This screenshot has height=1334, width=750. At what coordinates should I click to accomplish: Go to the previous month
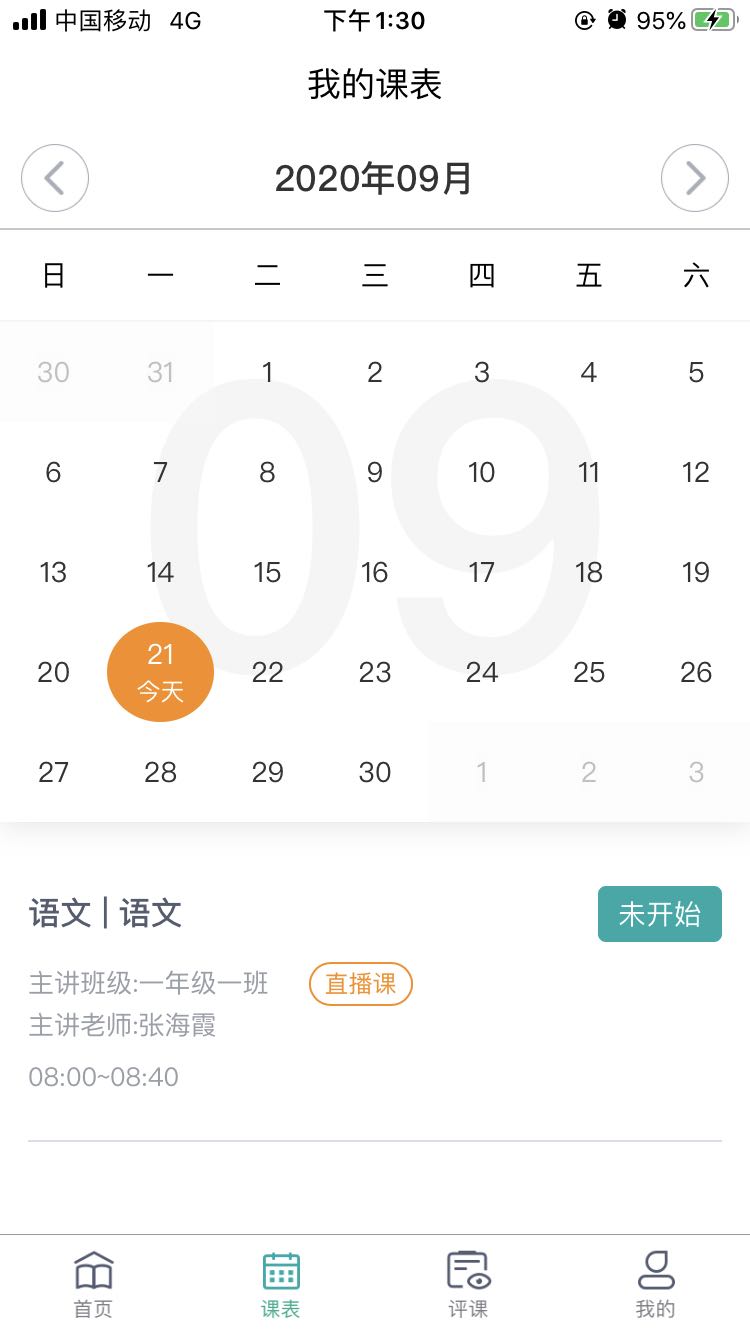55,179
